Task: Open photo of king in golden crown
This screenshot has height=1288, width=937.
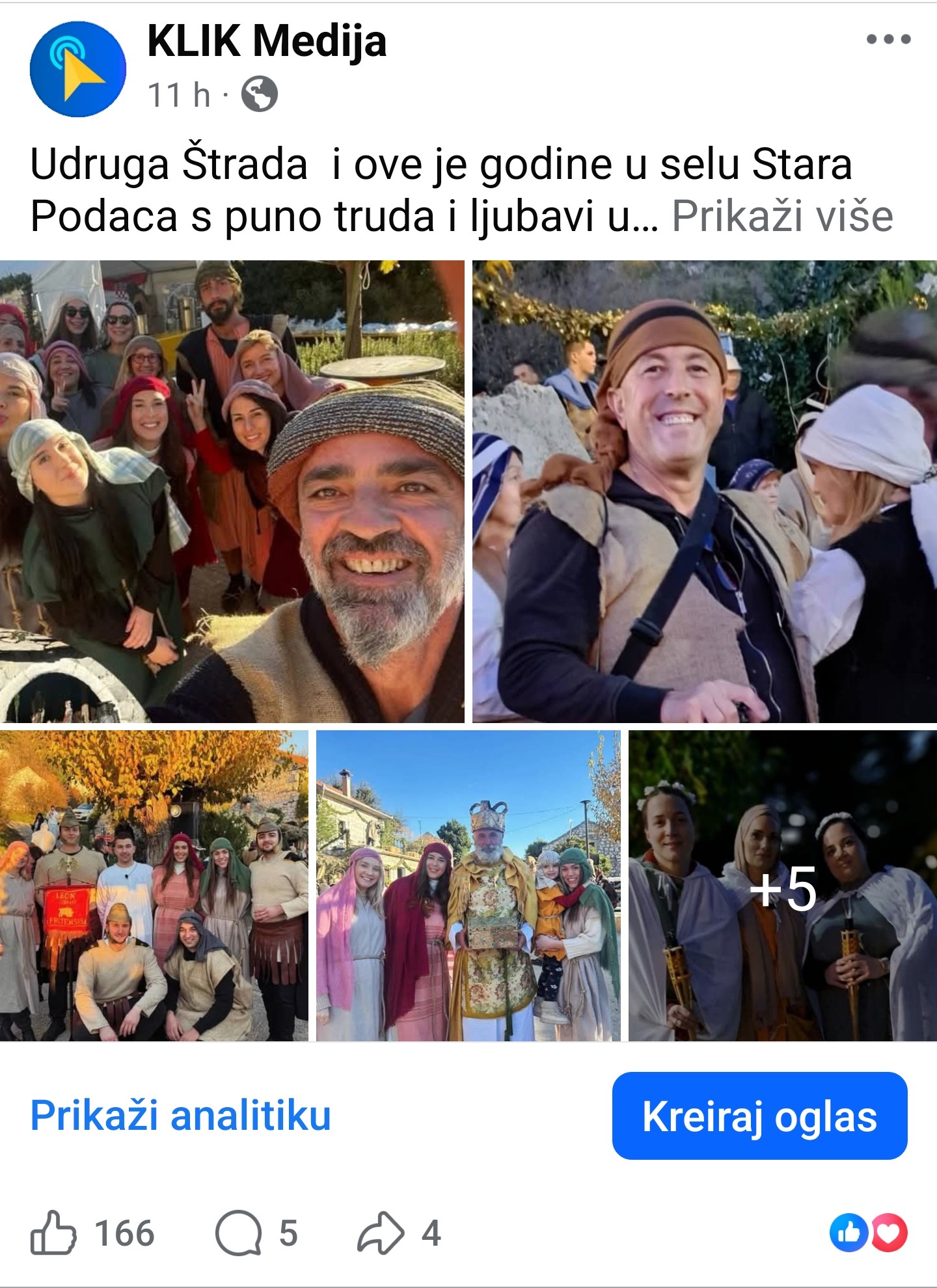Action: pyautogui.click(x=468, y=885)
